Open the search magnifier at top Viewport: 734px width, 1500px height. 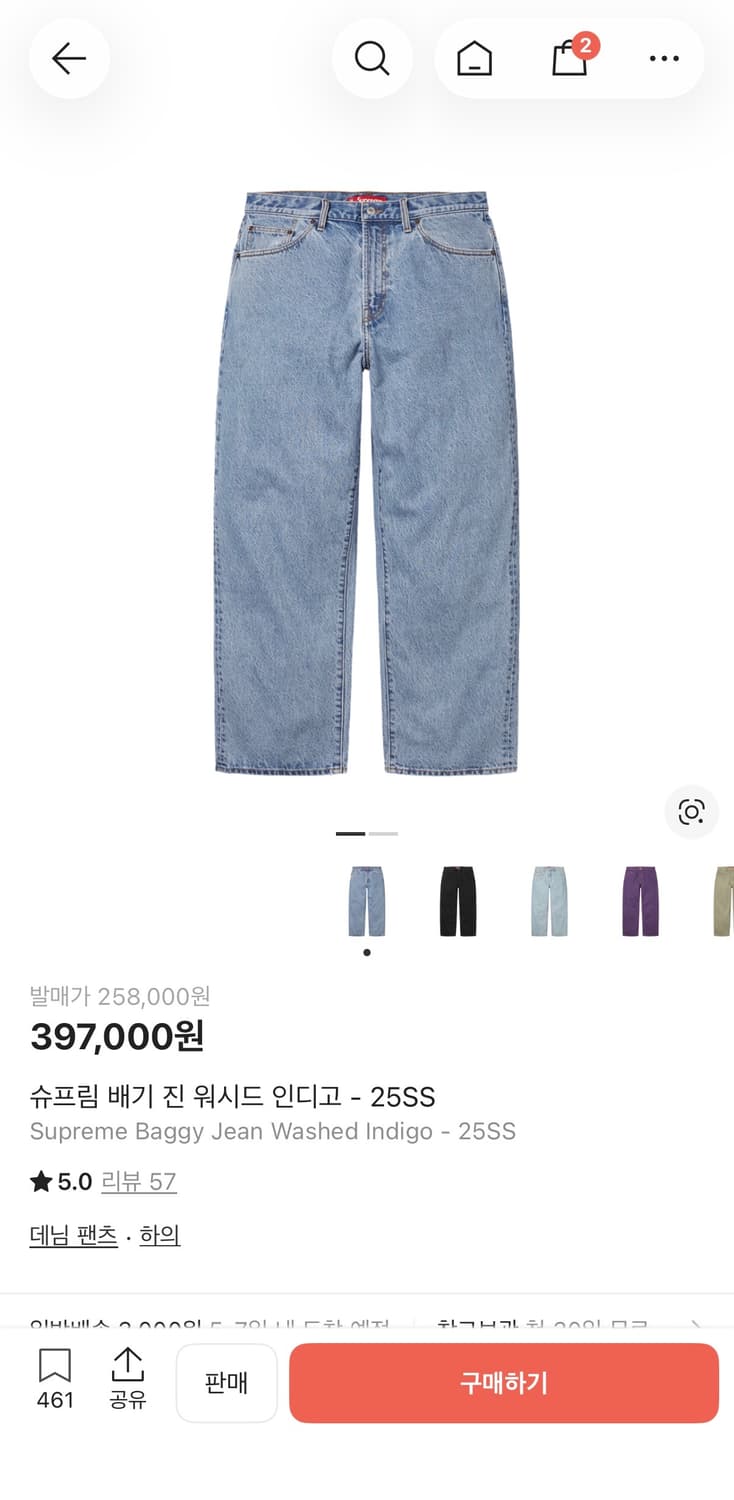pos(372,58)
